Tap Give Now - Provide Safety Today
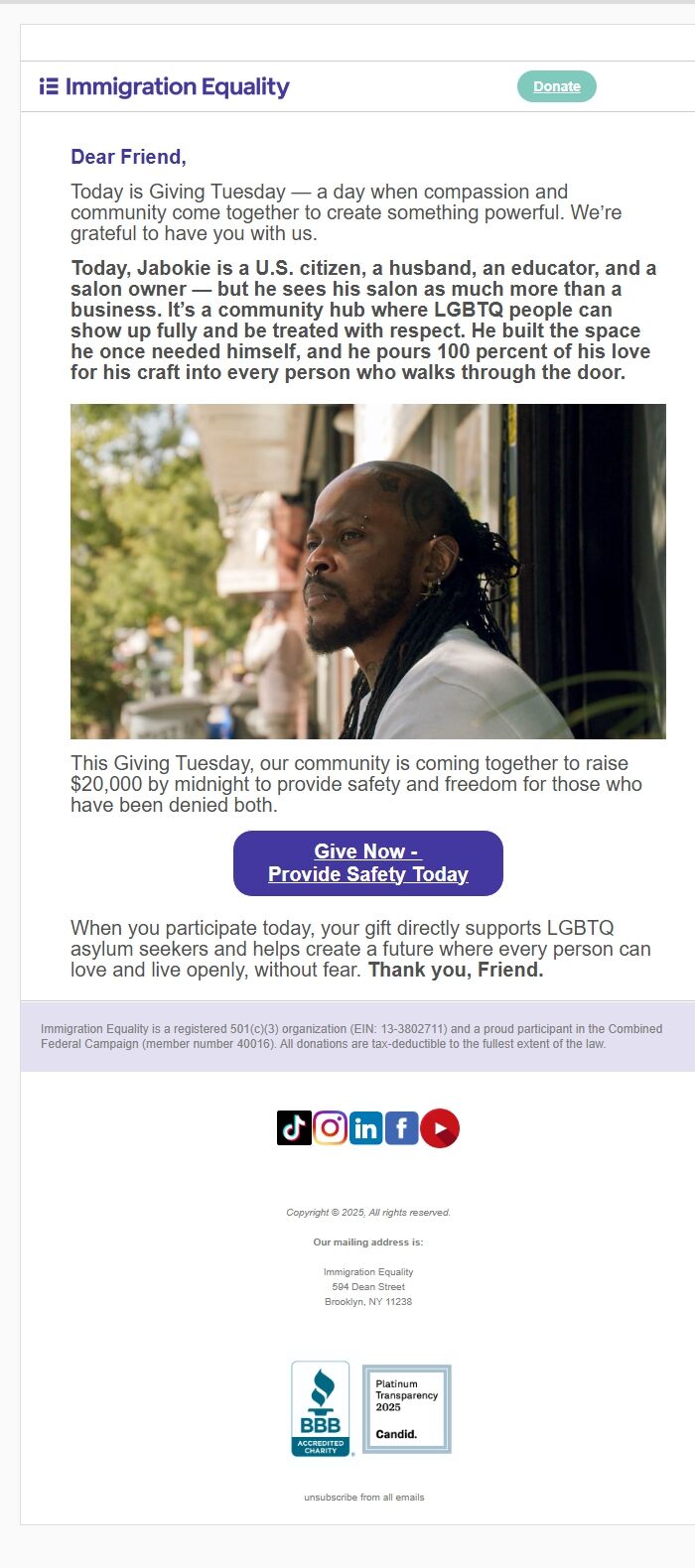 click(x=367, y=862)
